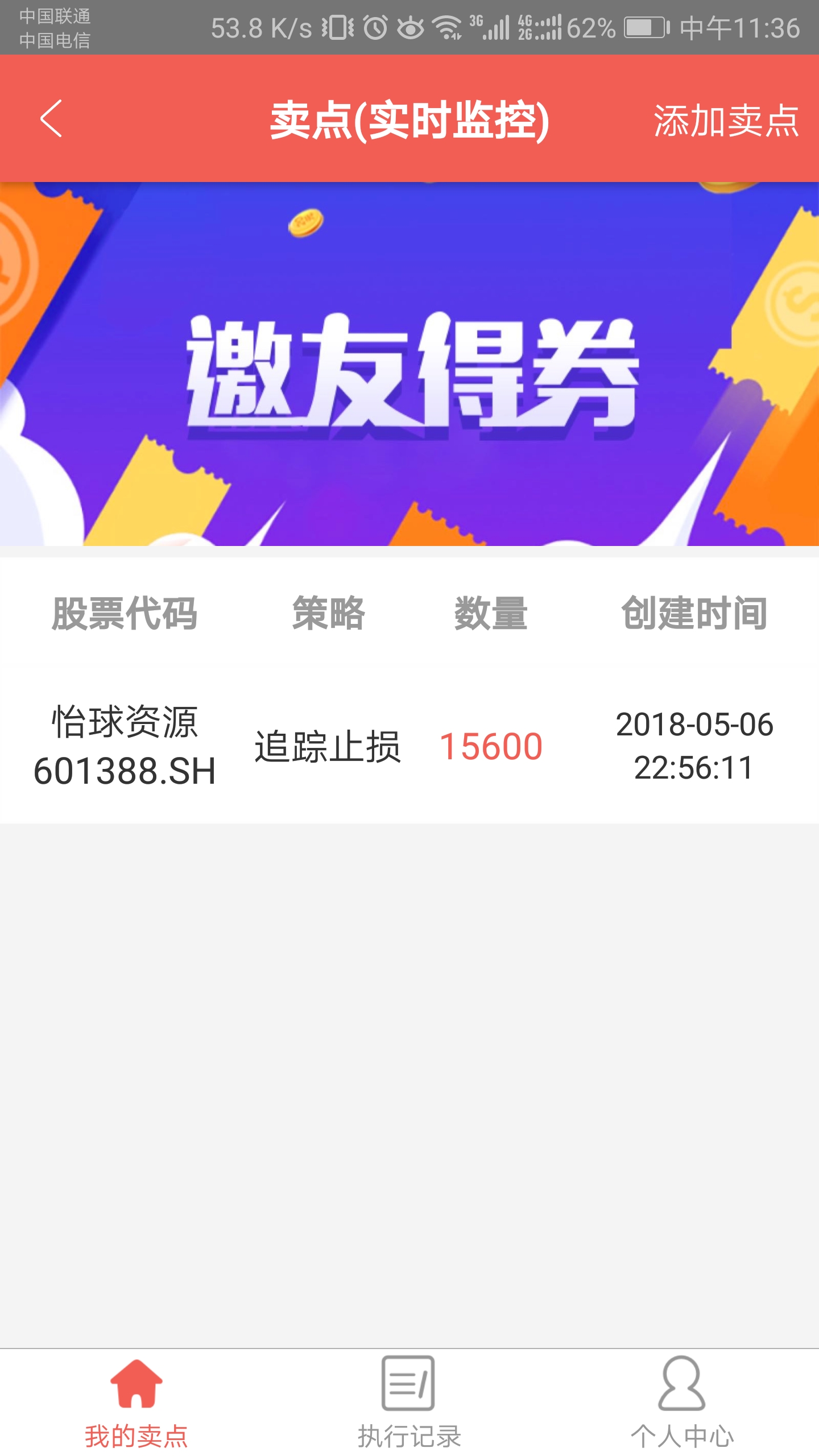Tap the alarm clock status bar icon
Viewport: 819px width, 1456px height.
point(375,26)
